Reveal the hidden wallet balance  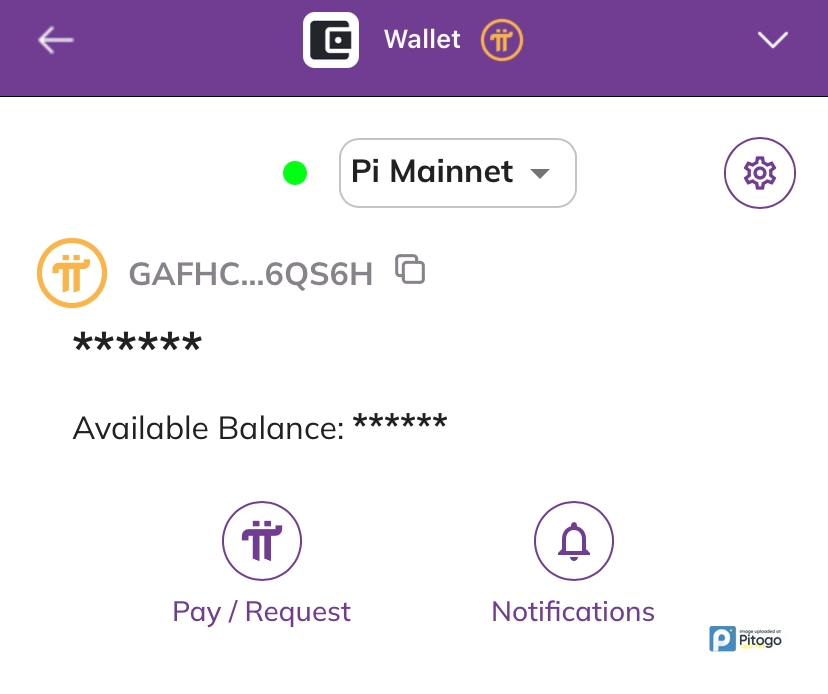(138, 345)
